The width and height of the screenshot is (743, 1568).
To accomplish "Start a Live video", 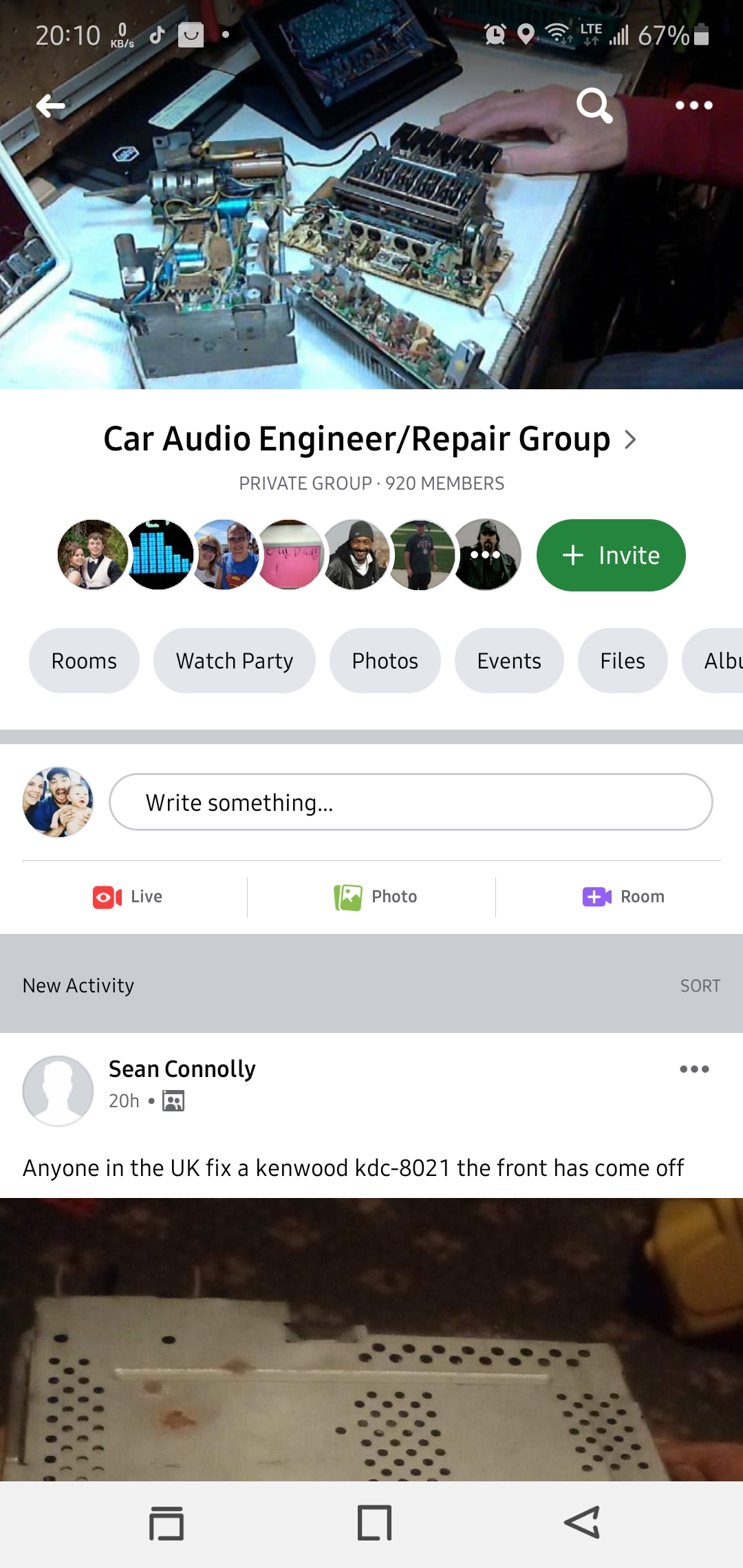I will click(128, 897).
